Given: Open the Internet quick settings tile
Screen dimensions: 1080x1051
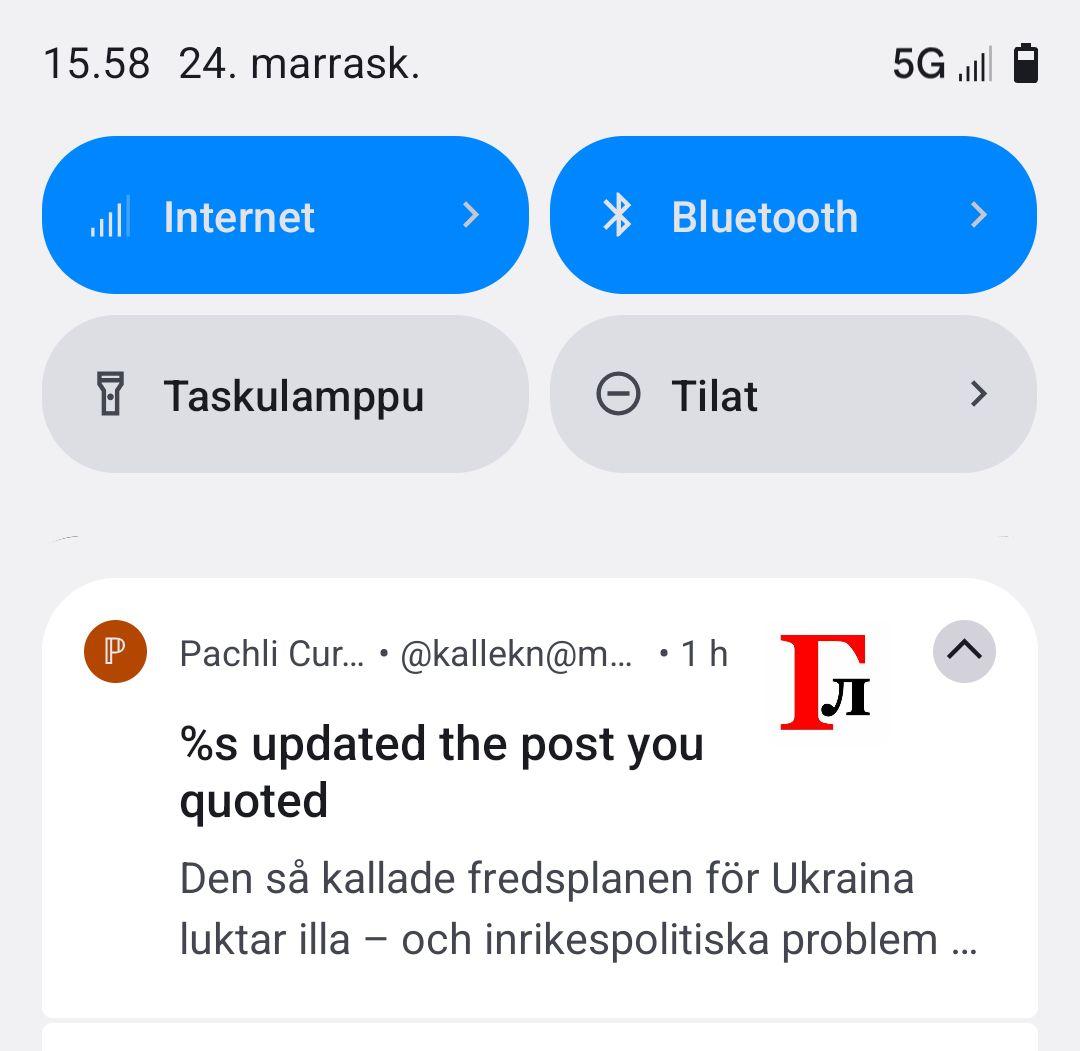Looking at the screenshot, I should [285, 216].
